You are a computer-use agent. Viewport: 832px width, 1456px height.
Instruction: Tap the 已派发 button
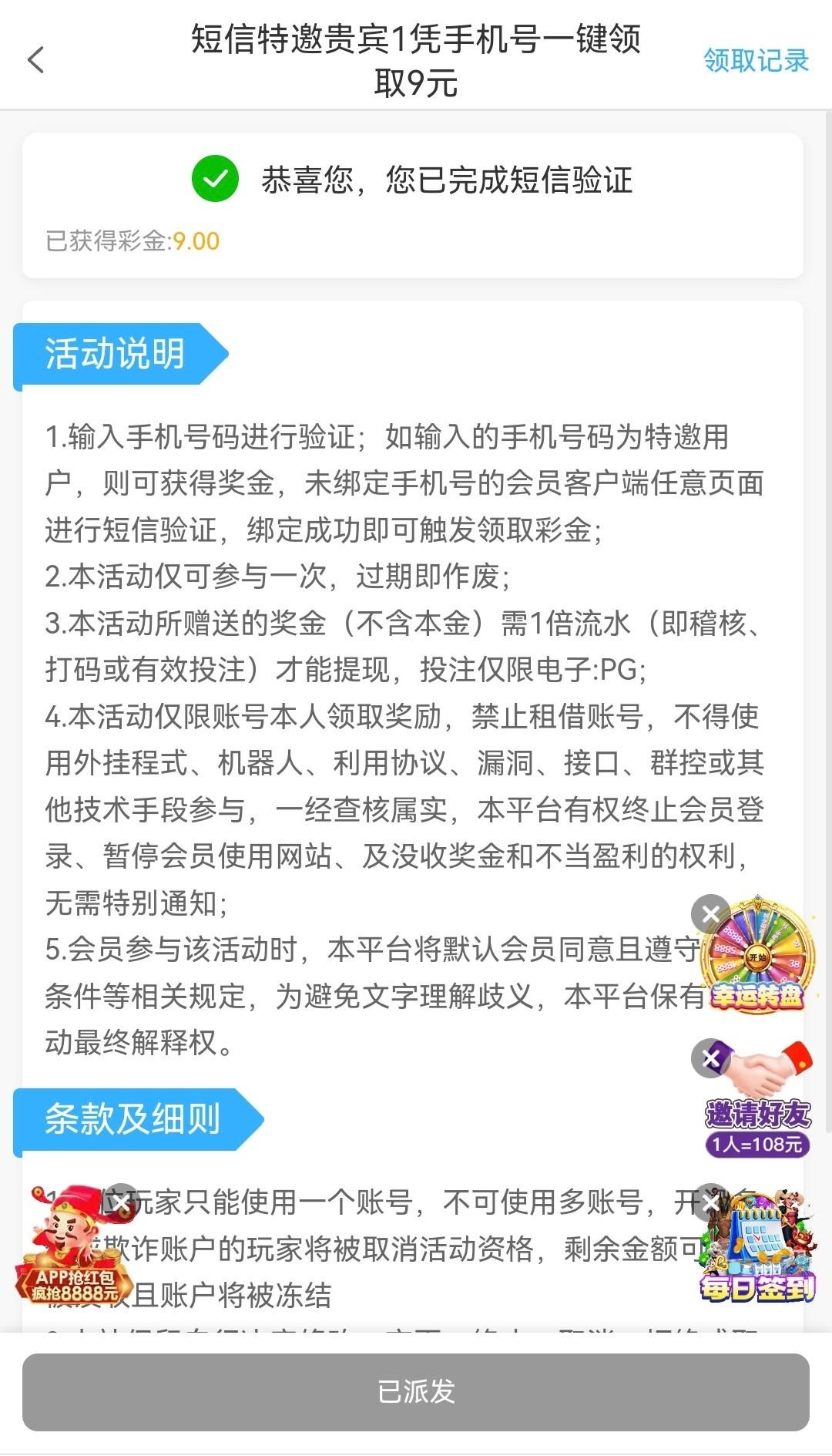[x=416, y=1391]
